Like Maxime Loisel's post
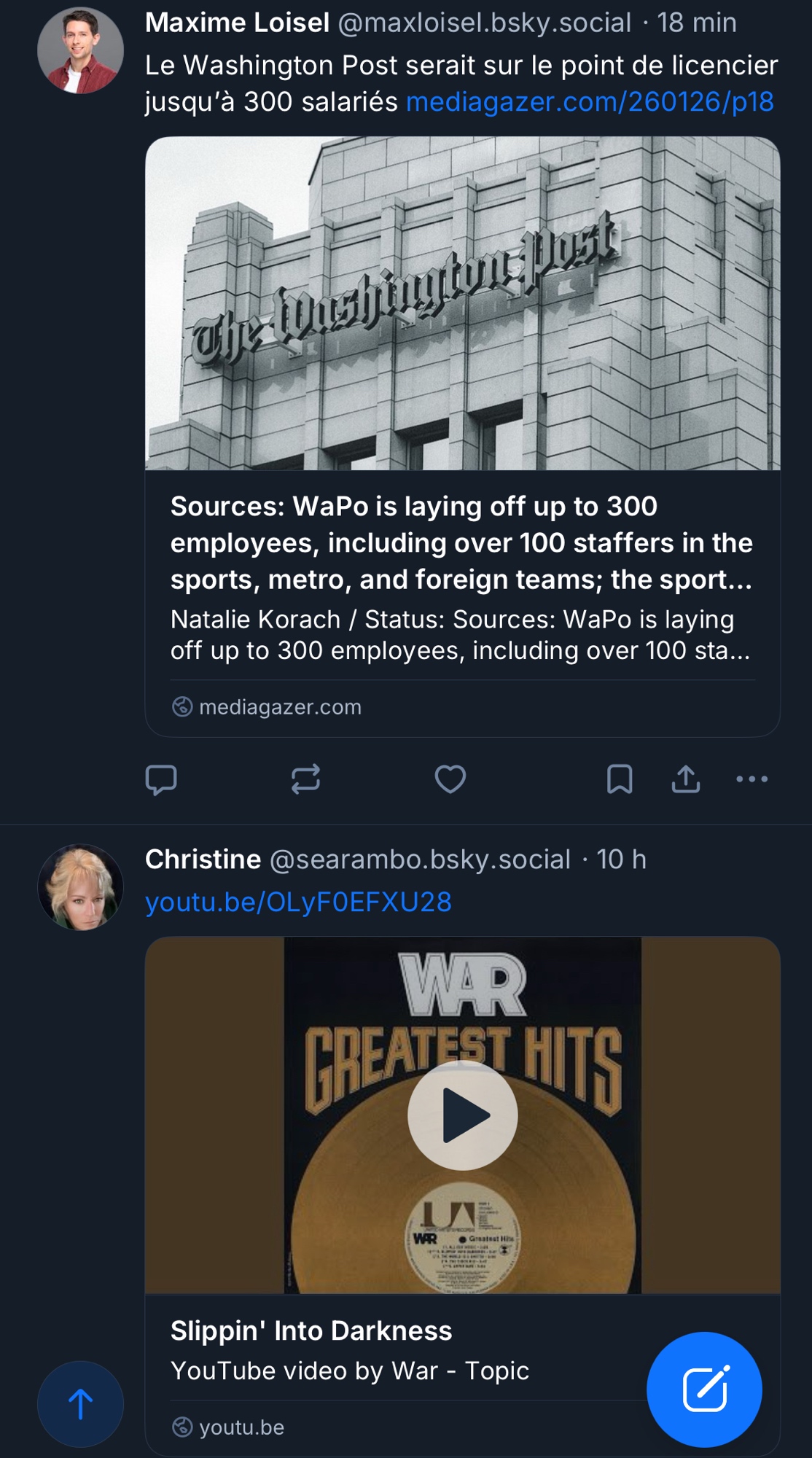812x1458 pixels. 450,779
